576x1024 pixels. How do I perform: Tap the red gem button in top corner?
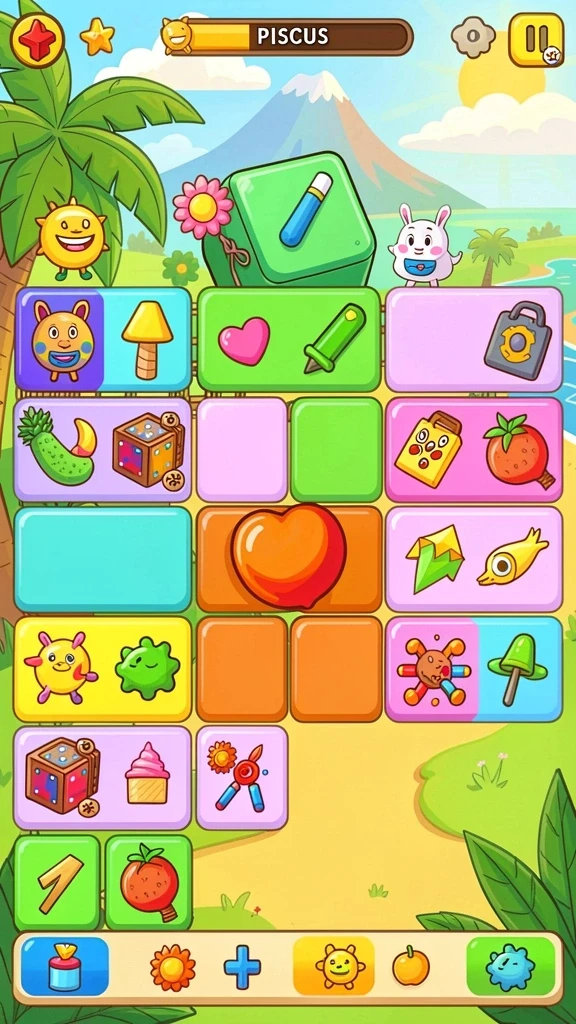point(37,40)
